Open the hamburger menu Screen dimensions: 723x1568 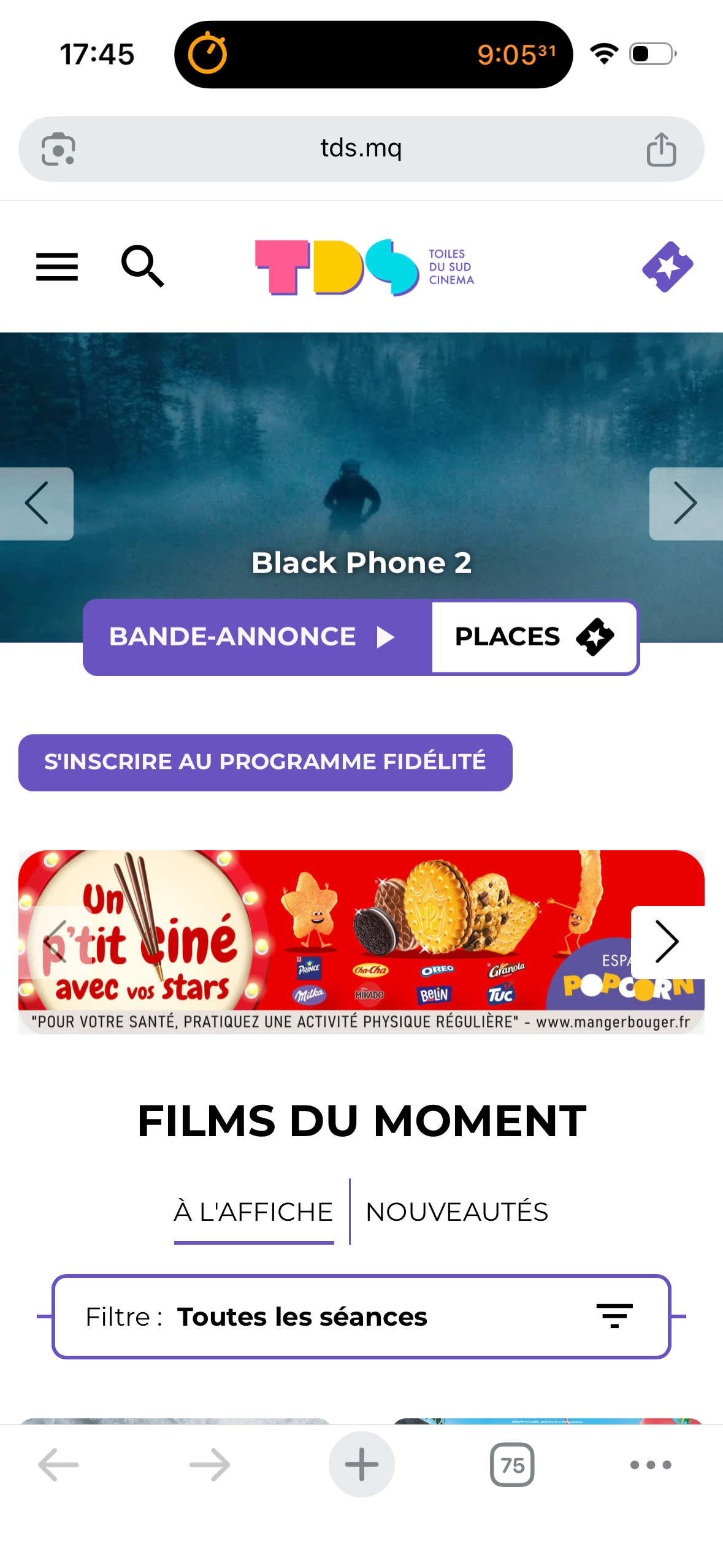coord(57,267)
